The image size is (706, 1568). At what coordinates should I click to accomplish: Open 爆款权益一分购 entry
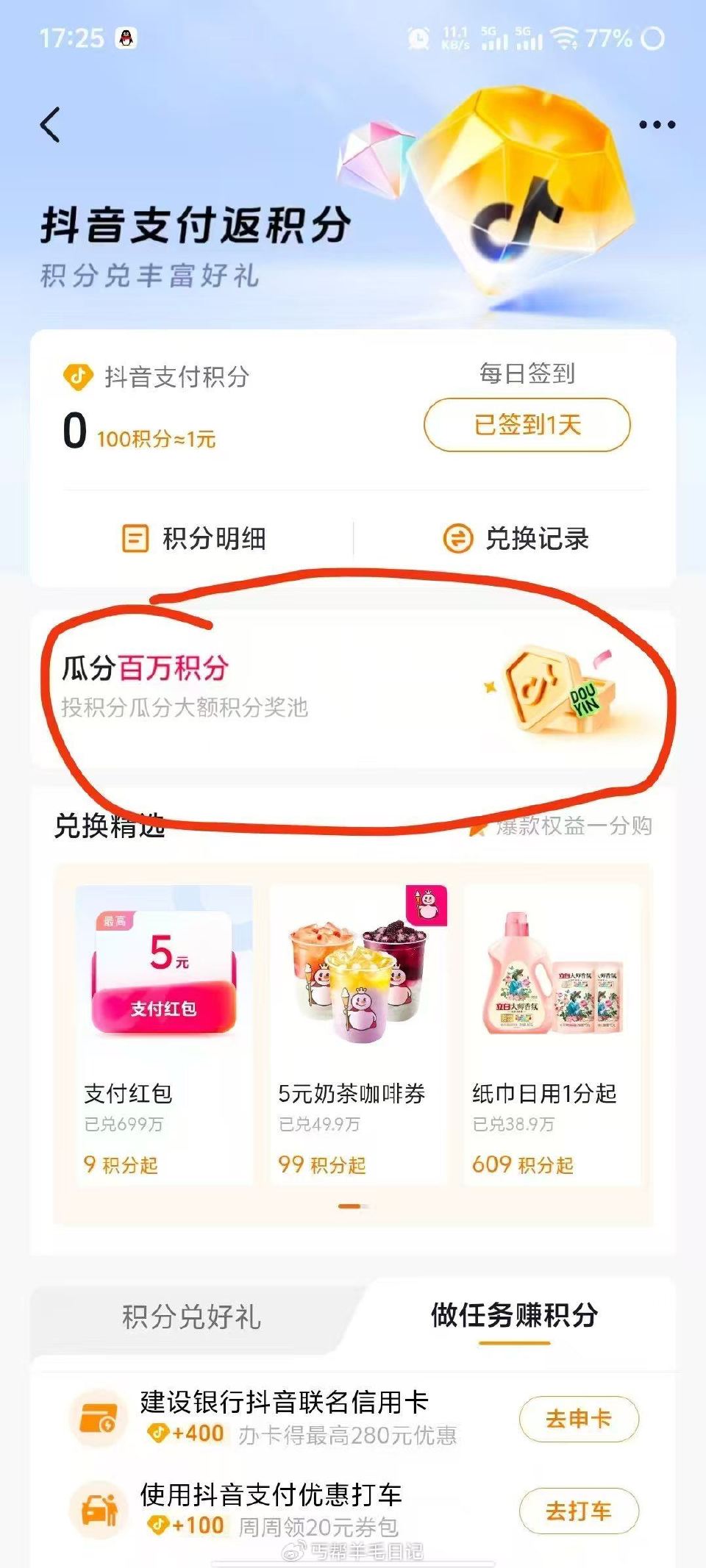[x=574, y=829]
